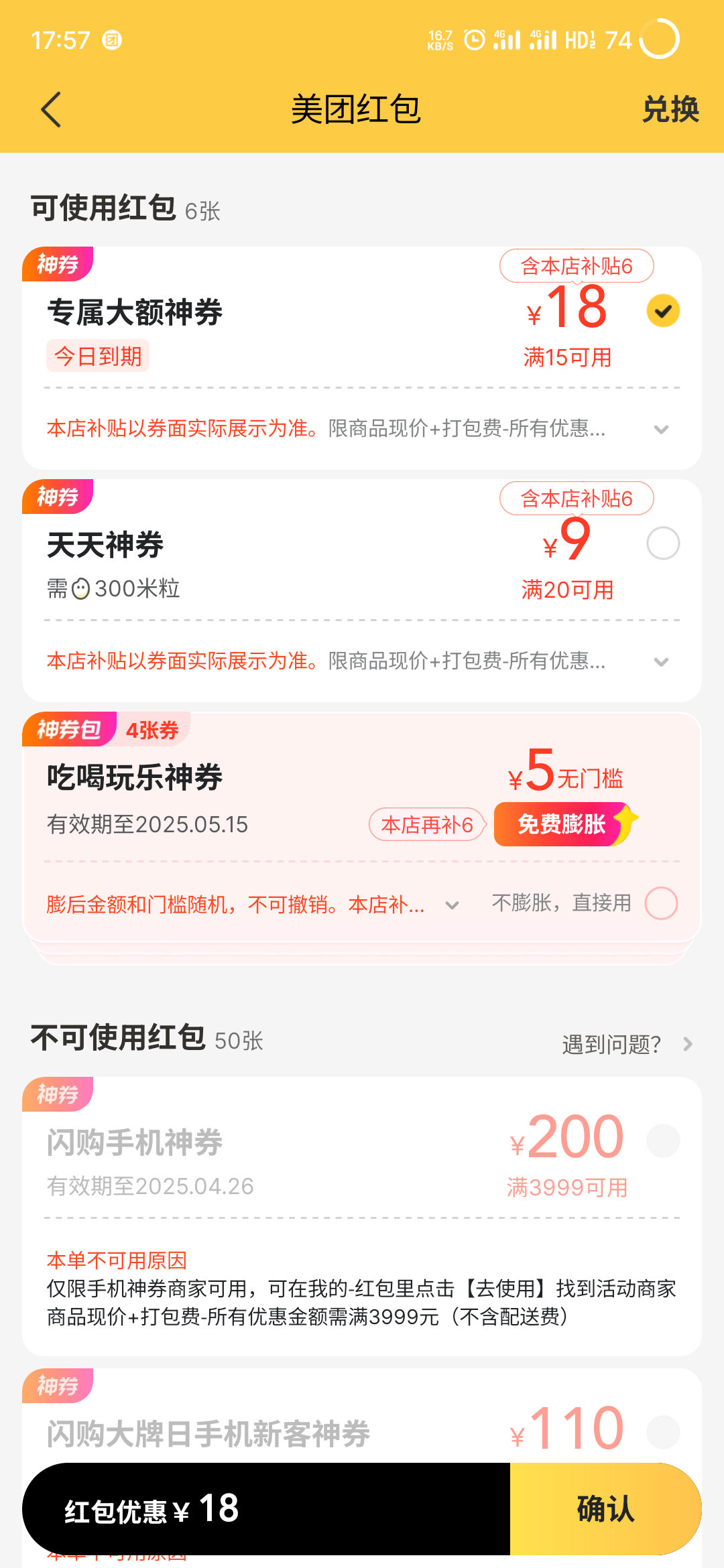Open 遇到问题? help link
Screen dimensions: 724x1568
click(x=627, y=1044)
